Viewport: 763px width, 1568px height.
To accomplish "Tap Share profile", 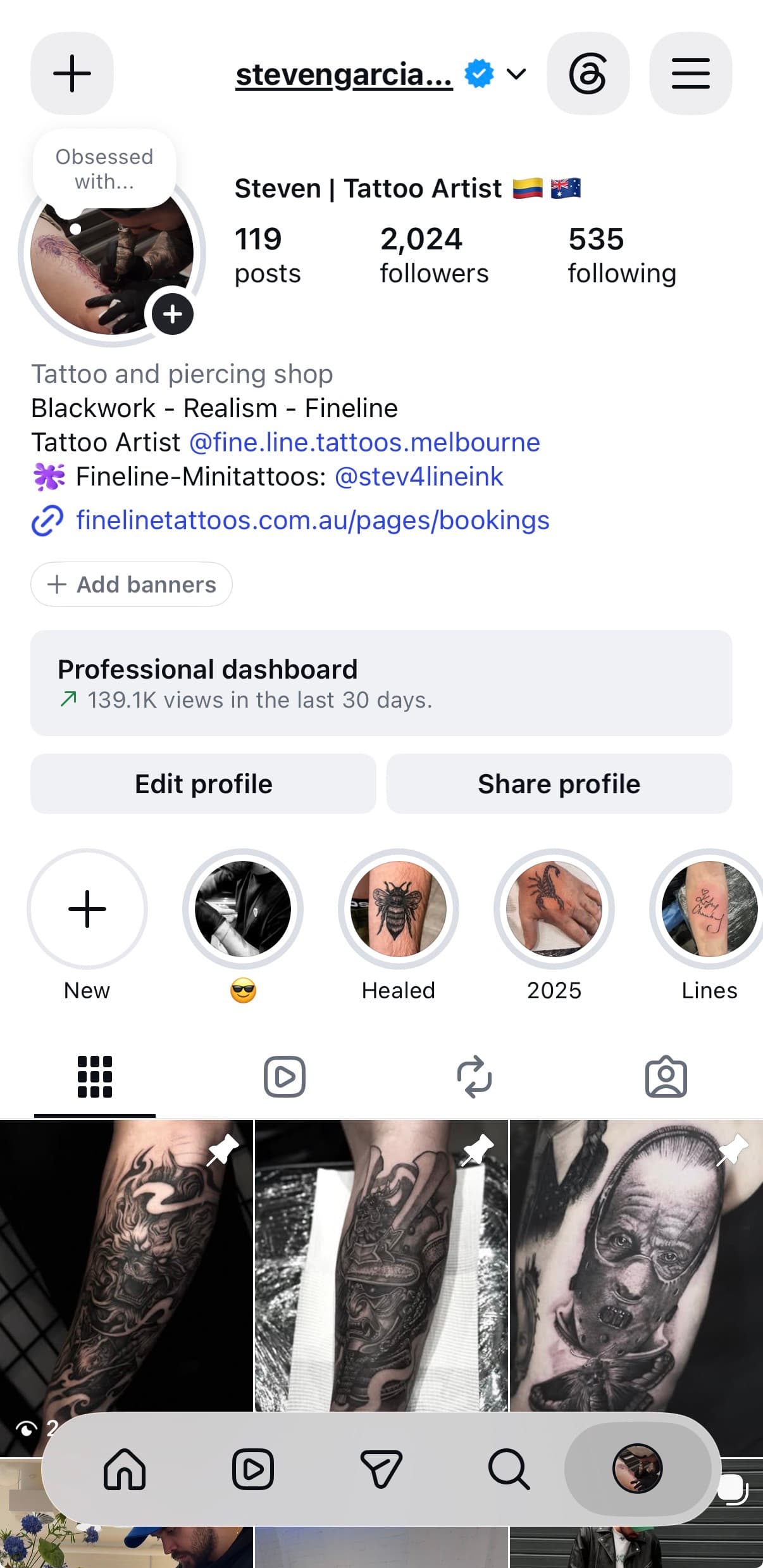I will click(559, 784).
